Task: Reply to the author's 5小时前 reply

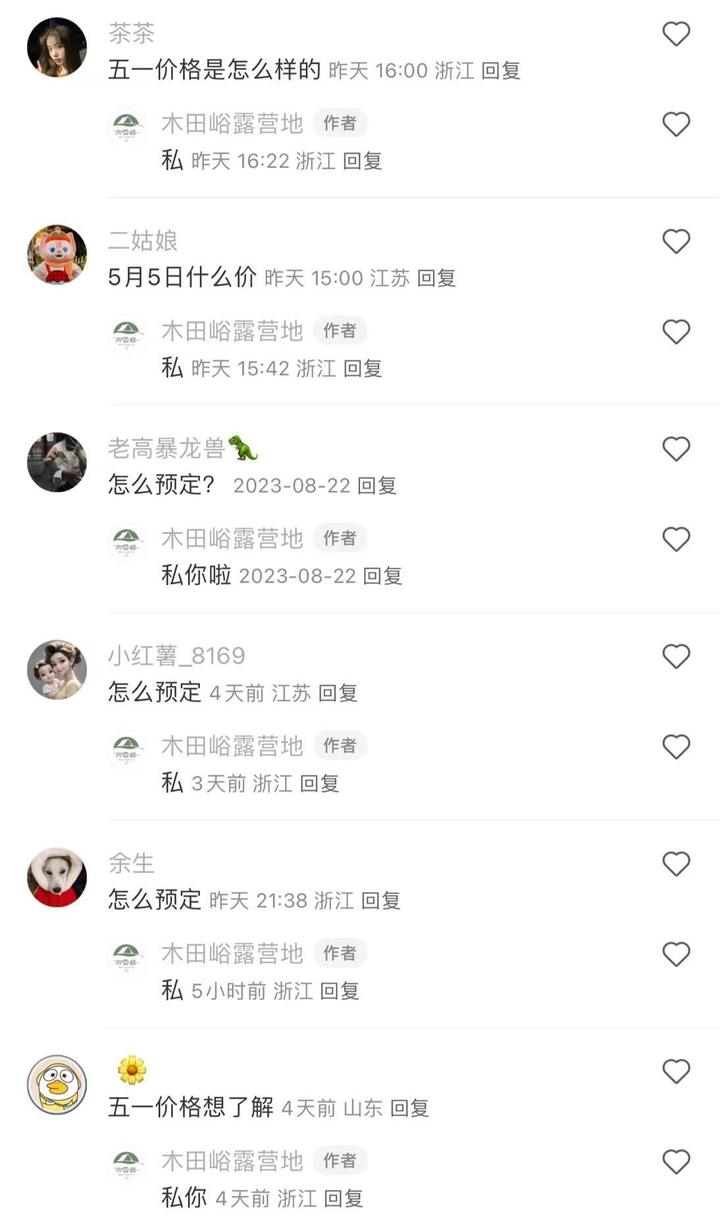Action: pos(339,991)
